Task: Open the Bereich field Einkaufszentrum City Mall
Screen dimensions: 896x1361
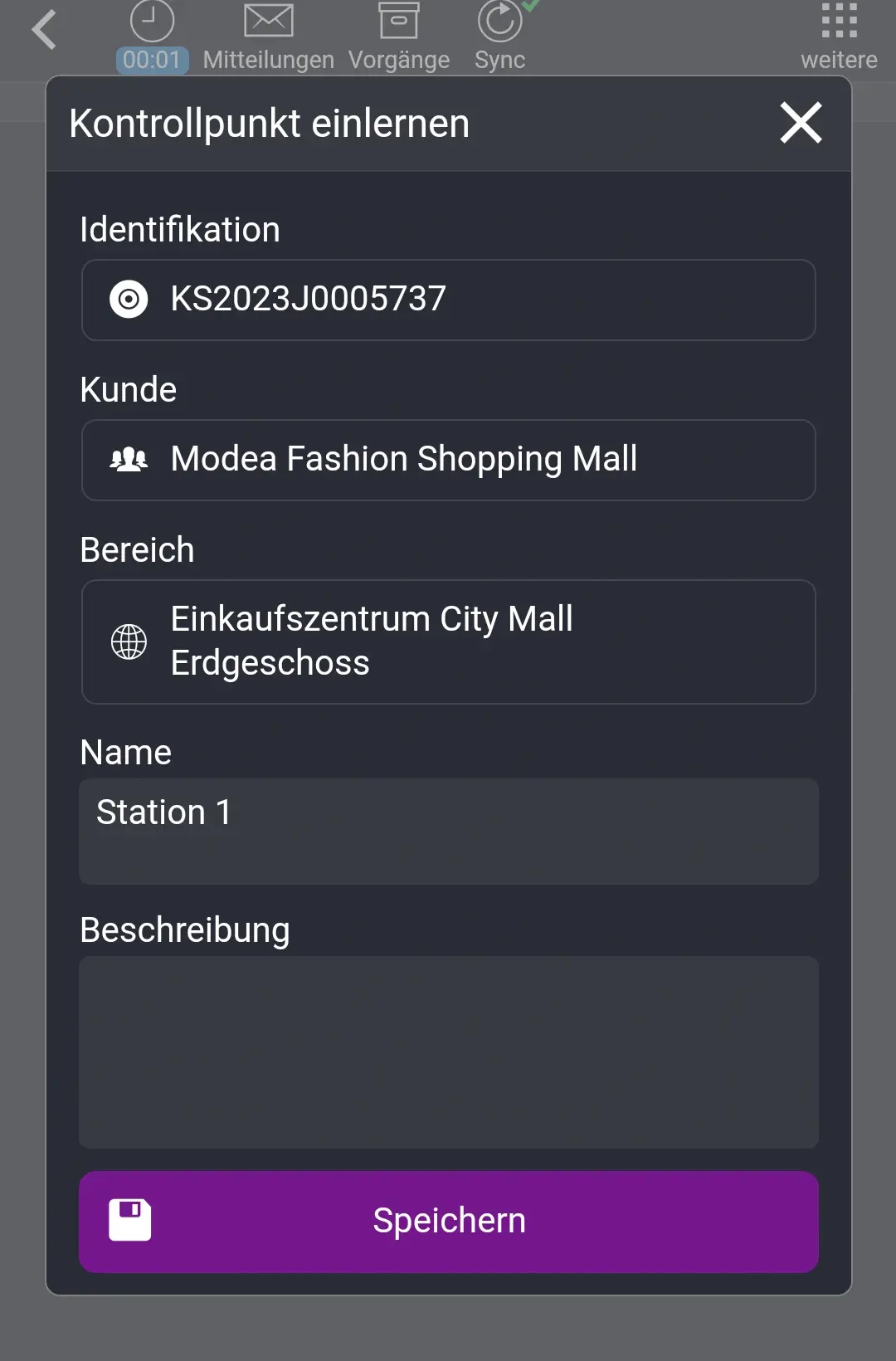Action: (448, 641)
